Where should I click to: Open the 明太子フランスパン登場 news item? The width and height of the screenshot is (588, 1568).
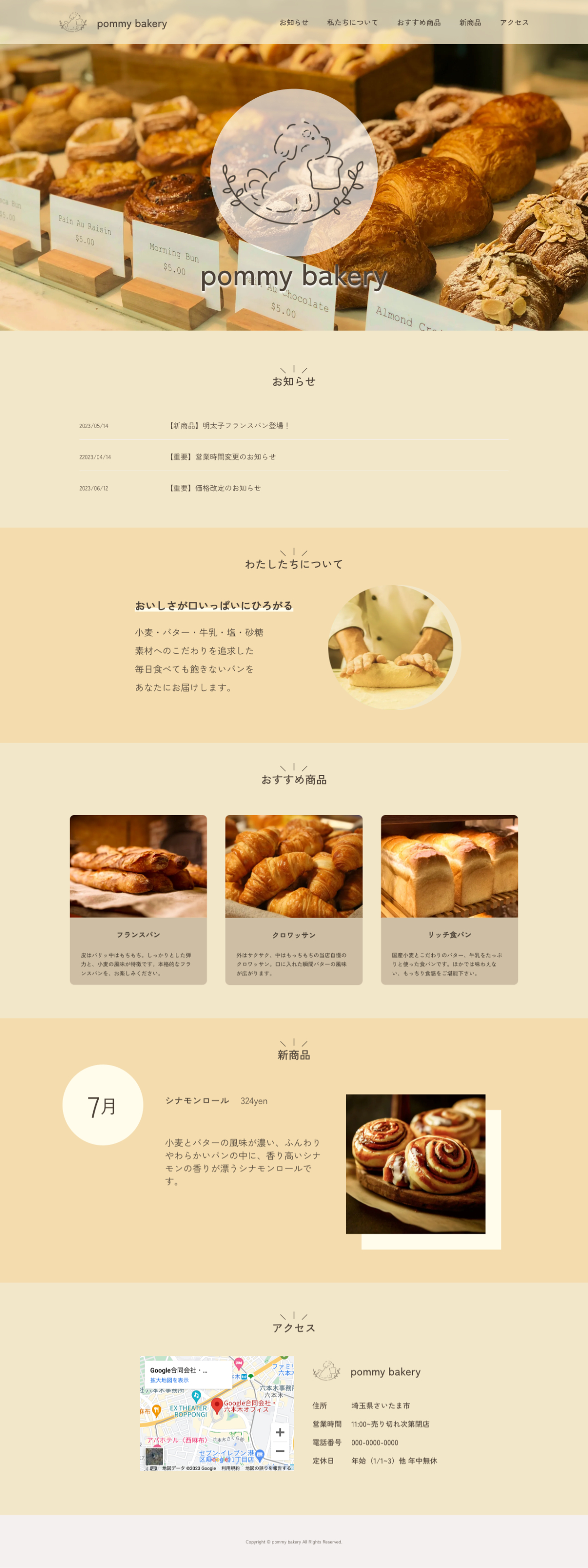point(229,426)
